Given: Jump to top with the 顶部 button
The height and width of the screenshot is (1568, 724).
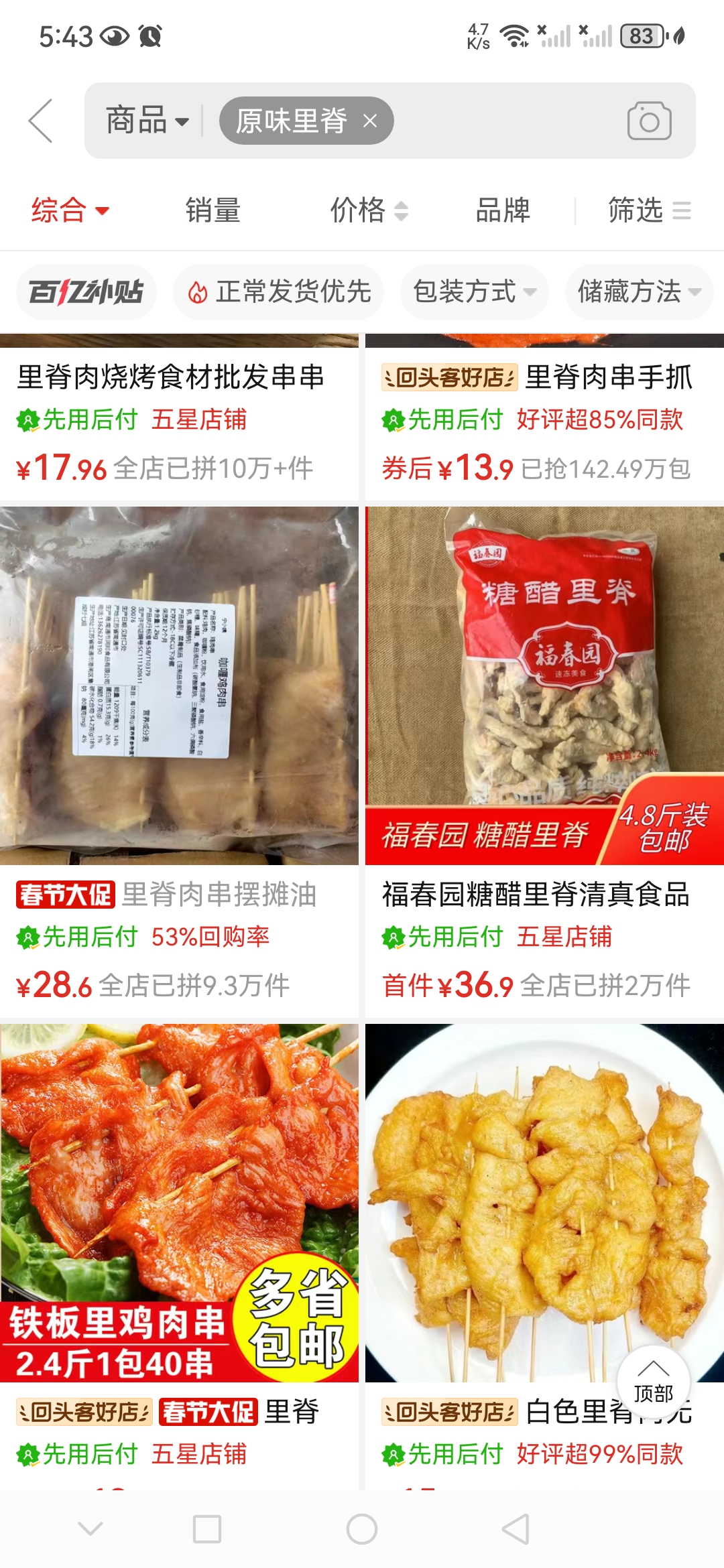Looking at the screenshot, I should point(654,1382).
